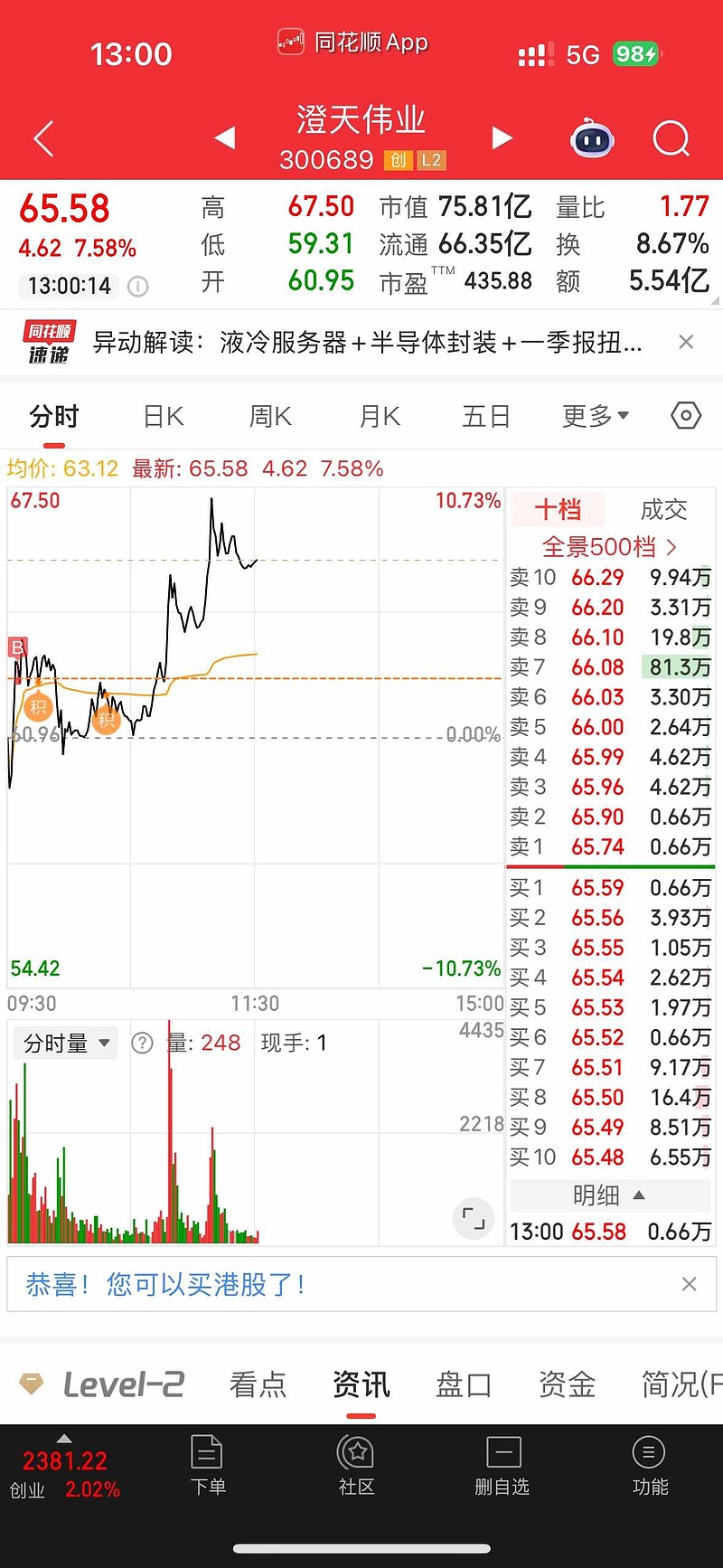Open help via the question mark icon

[x=142, y=1043]
